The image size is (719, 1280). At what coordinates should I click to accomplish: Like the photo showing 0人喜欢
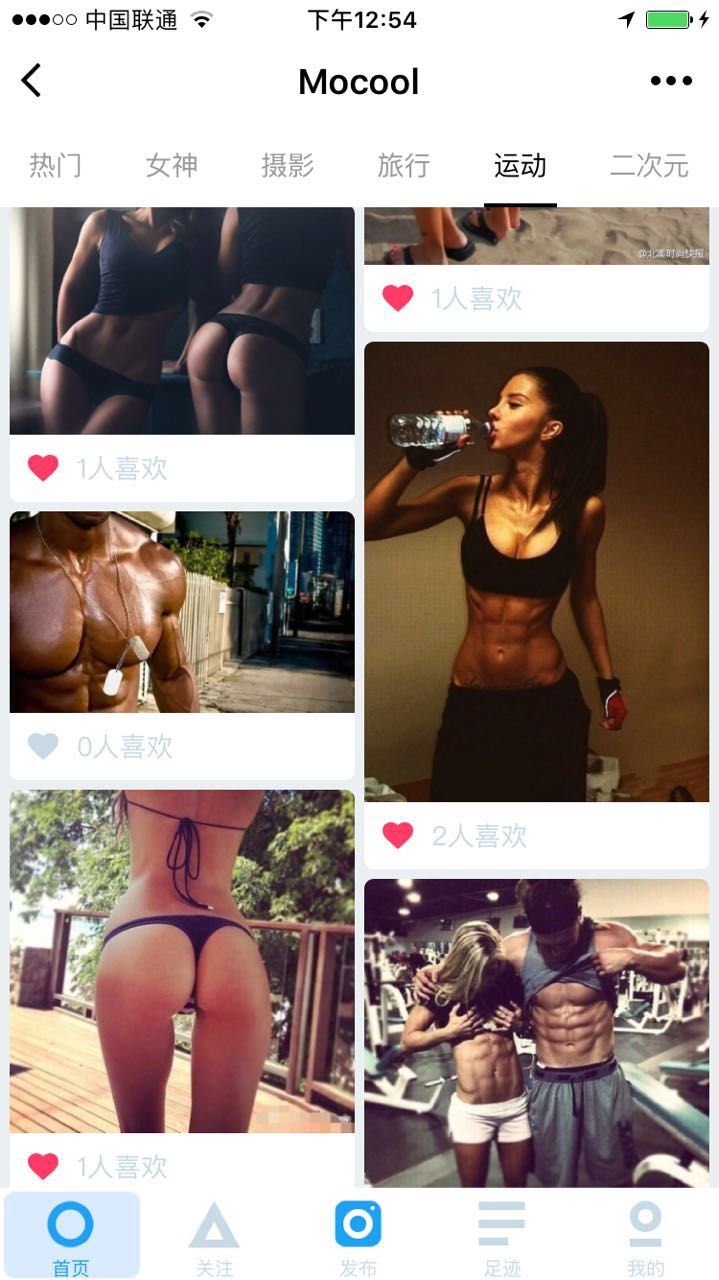[43, 746]
